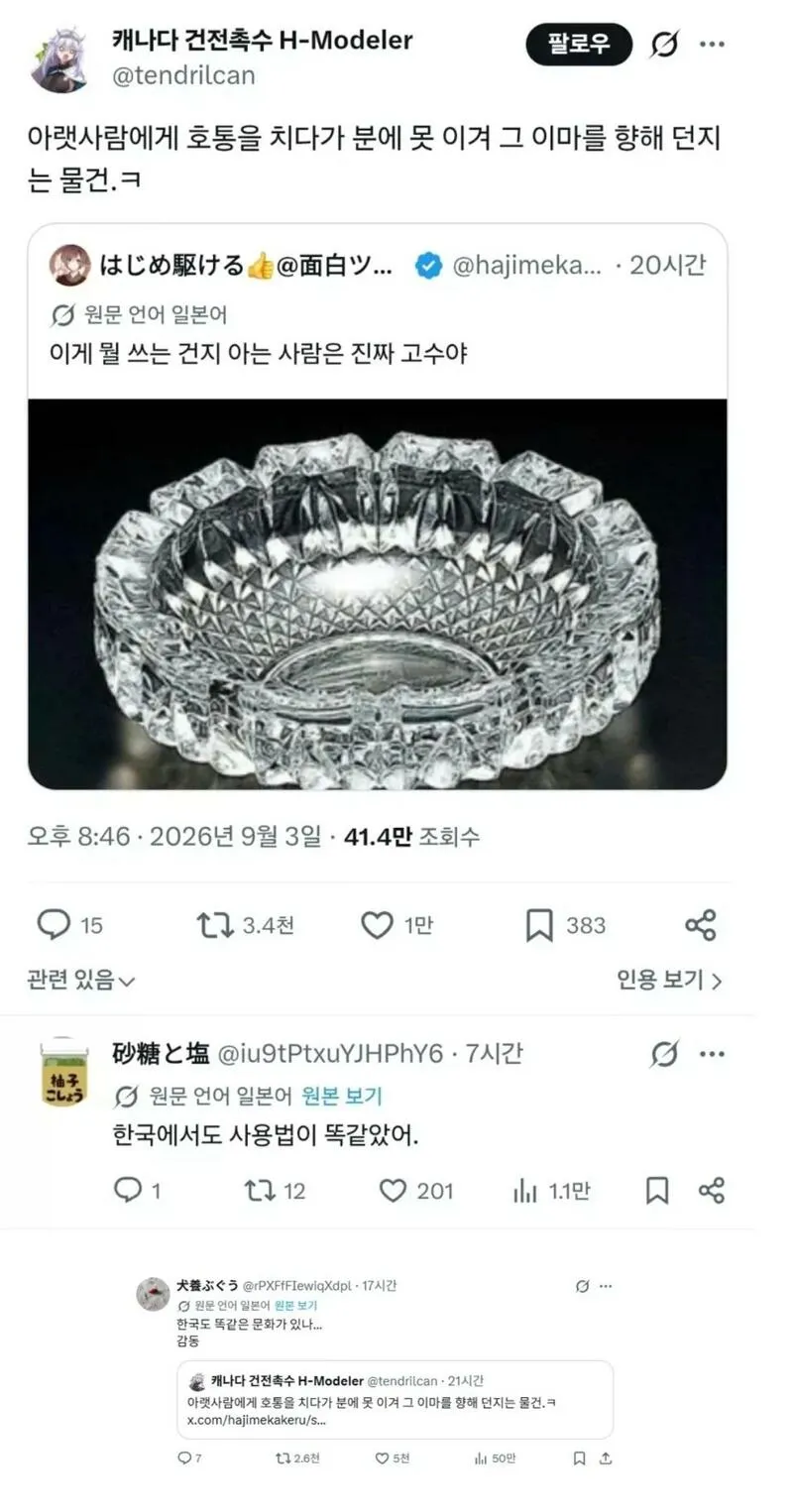Open 캐나다 건전촉수 H-Modeler's profile avatar
This screenshot has width=793, height=1512.
[58, 59]
